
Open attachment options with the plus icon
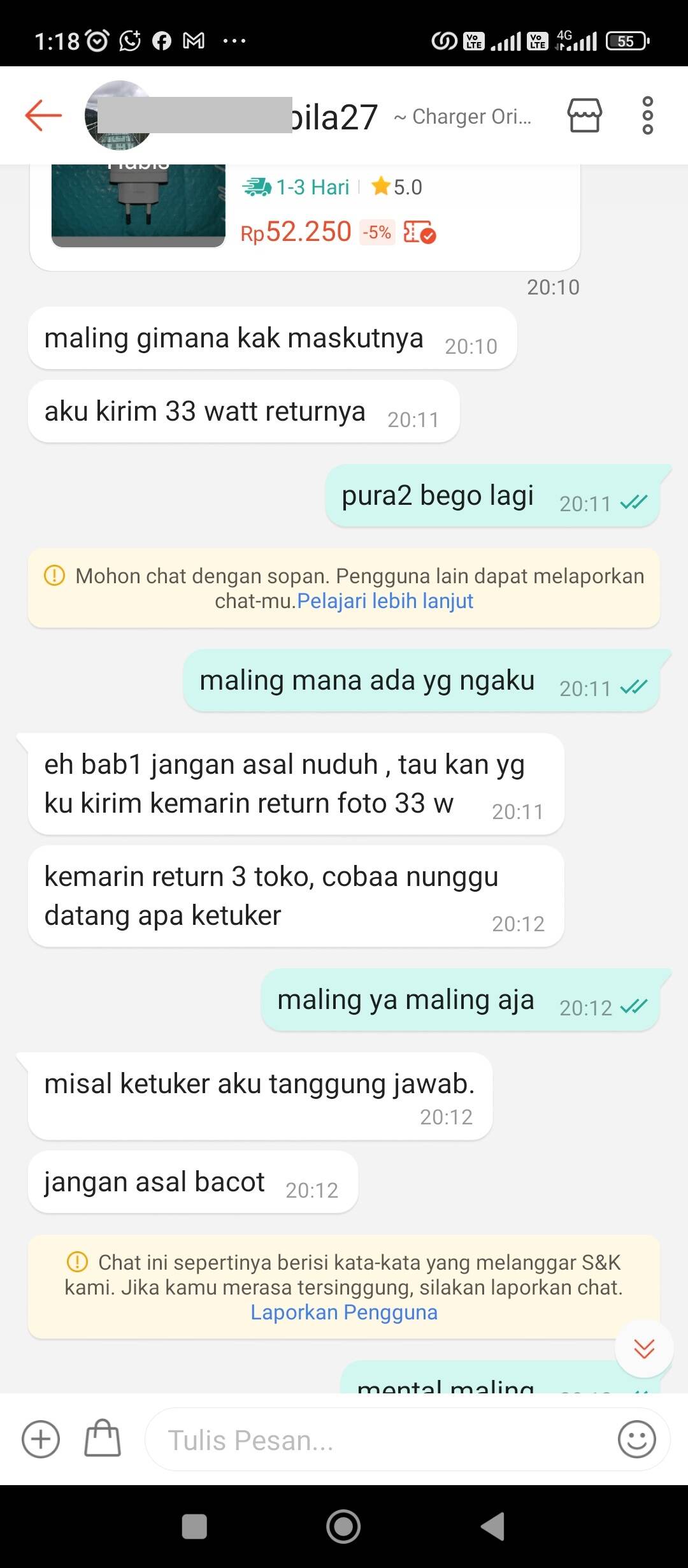pyautogui.click(x=41, y=1439)
